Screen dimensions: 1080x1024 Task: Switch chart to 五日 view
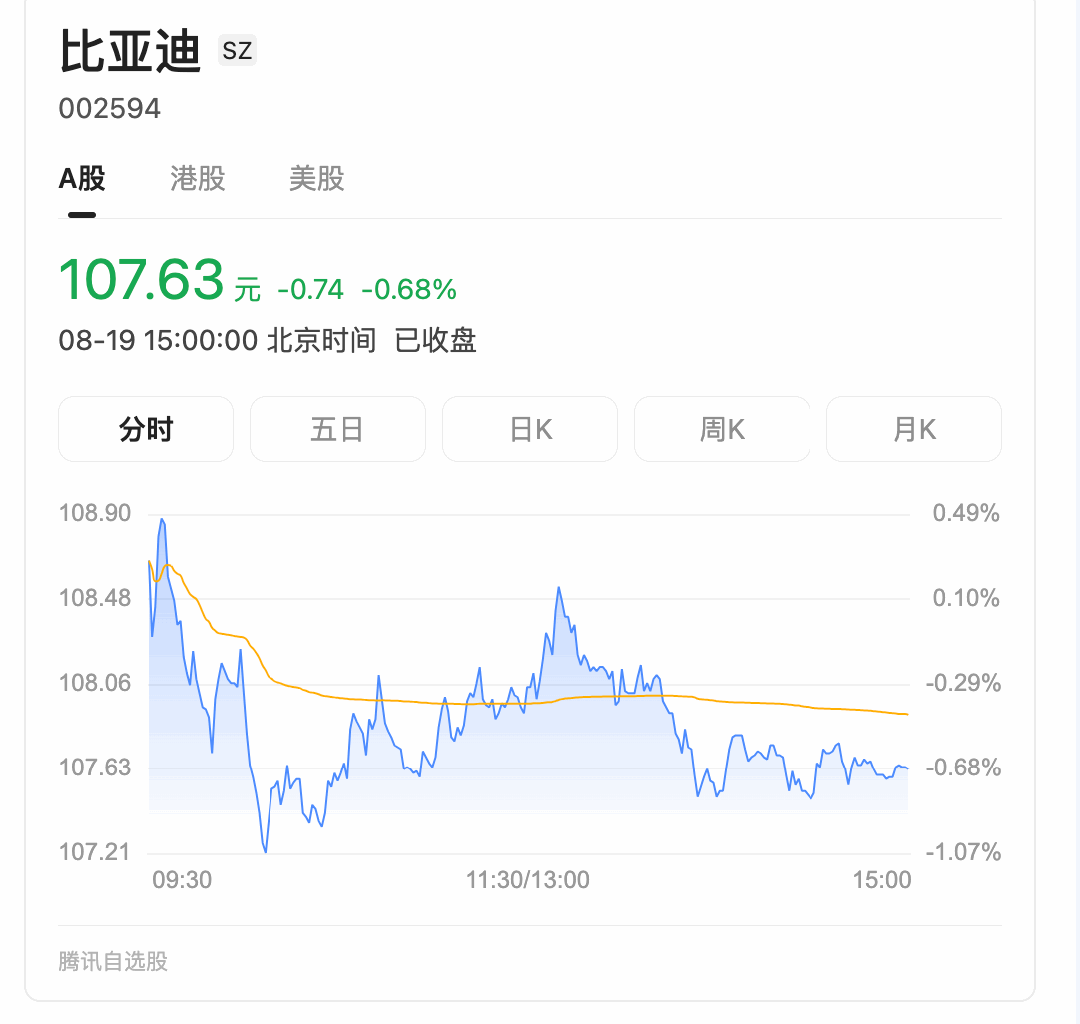click(338, 430)
